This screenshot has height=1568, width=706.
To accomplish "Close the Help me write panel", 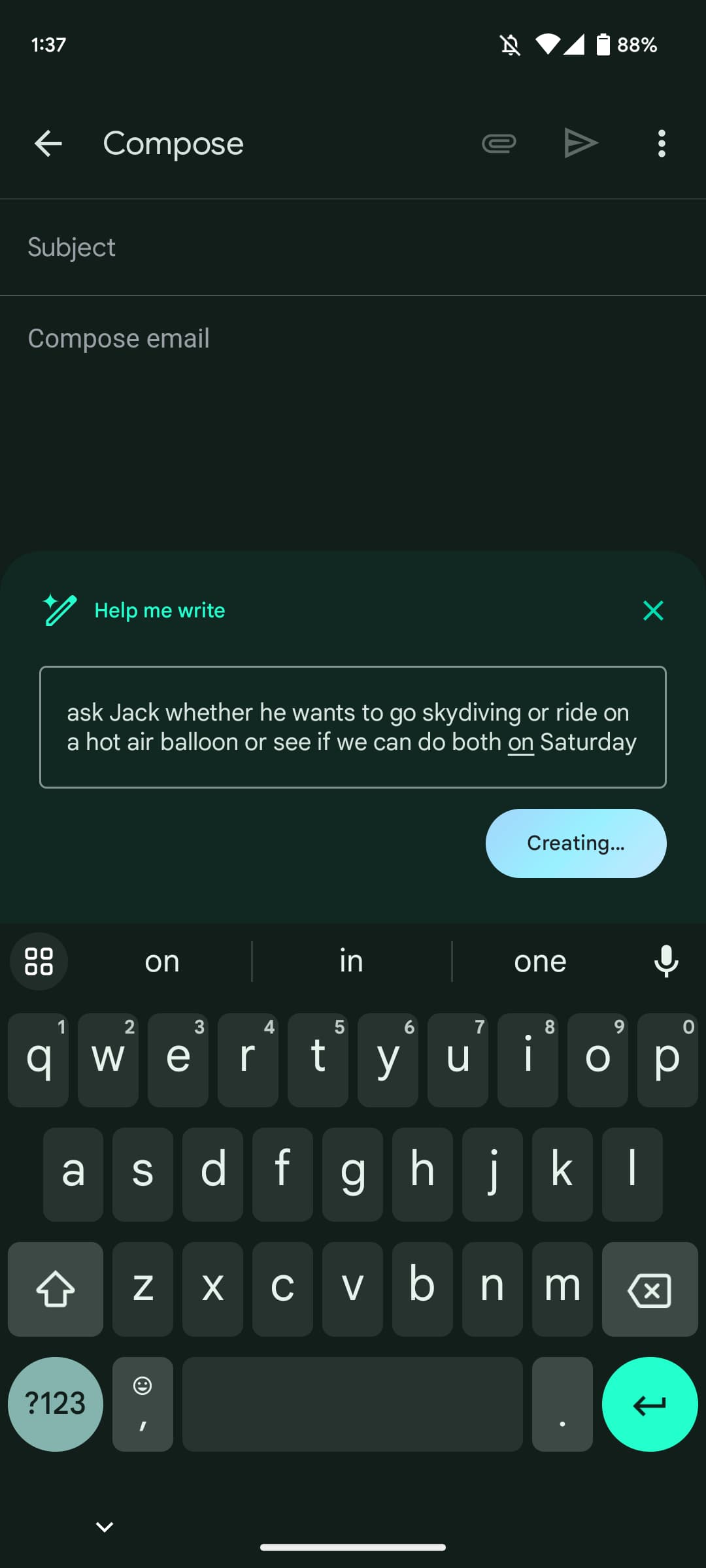I will tap(653, 610).
